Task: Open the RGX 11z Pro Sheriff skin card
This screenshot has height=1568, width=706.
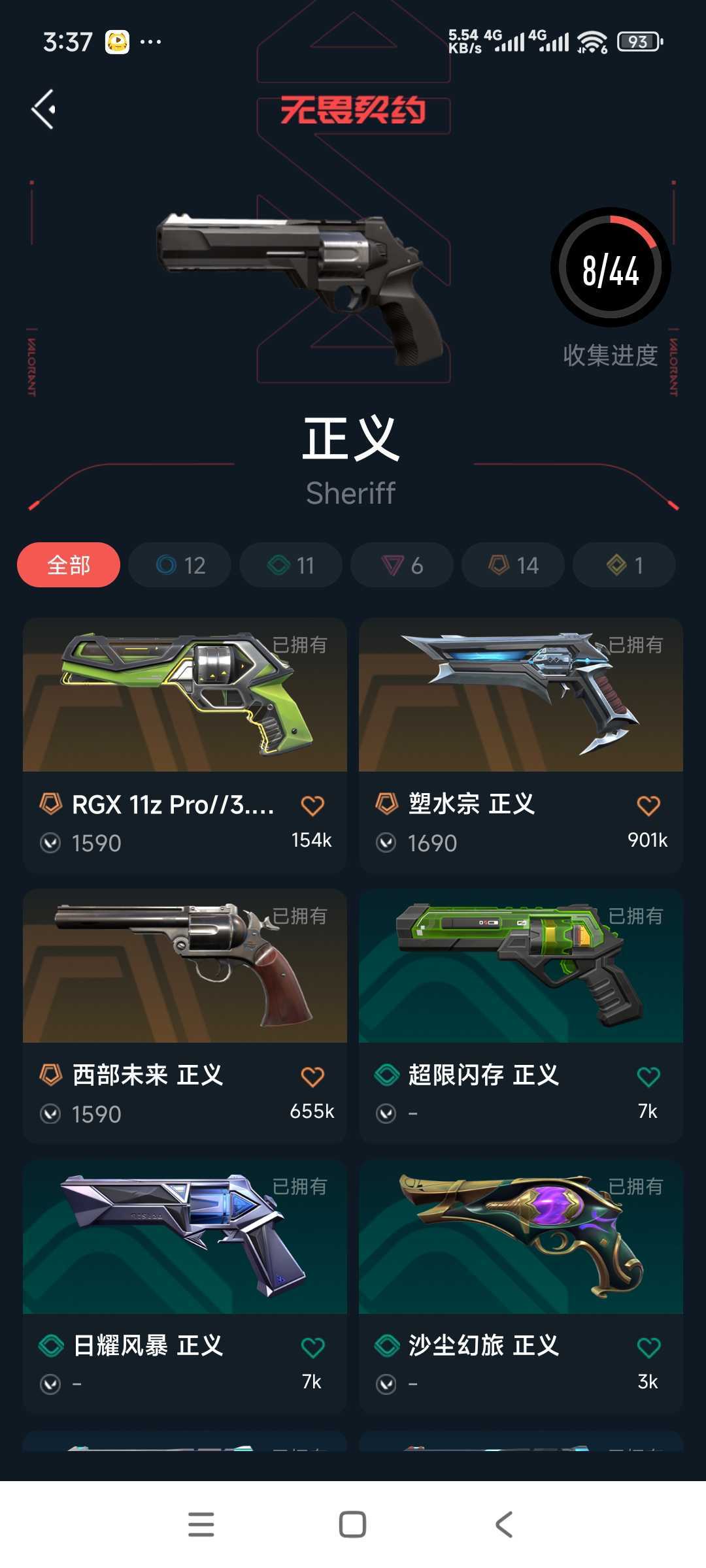Action: 185,745
